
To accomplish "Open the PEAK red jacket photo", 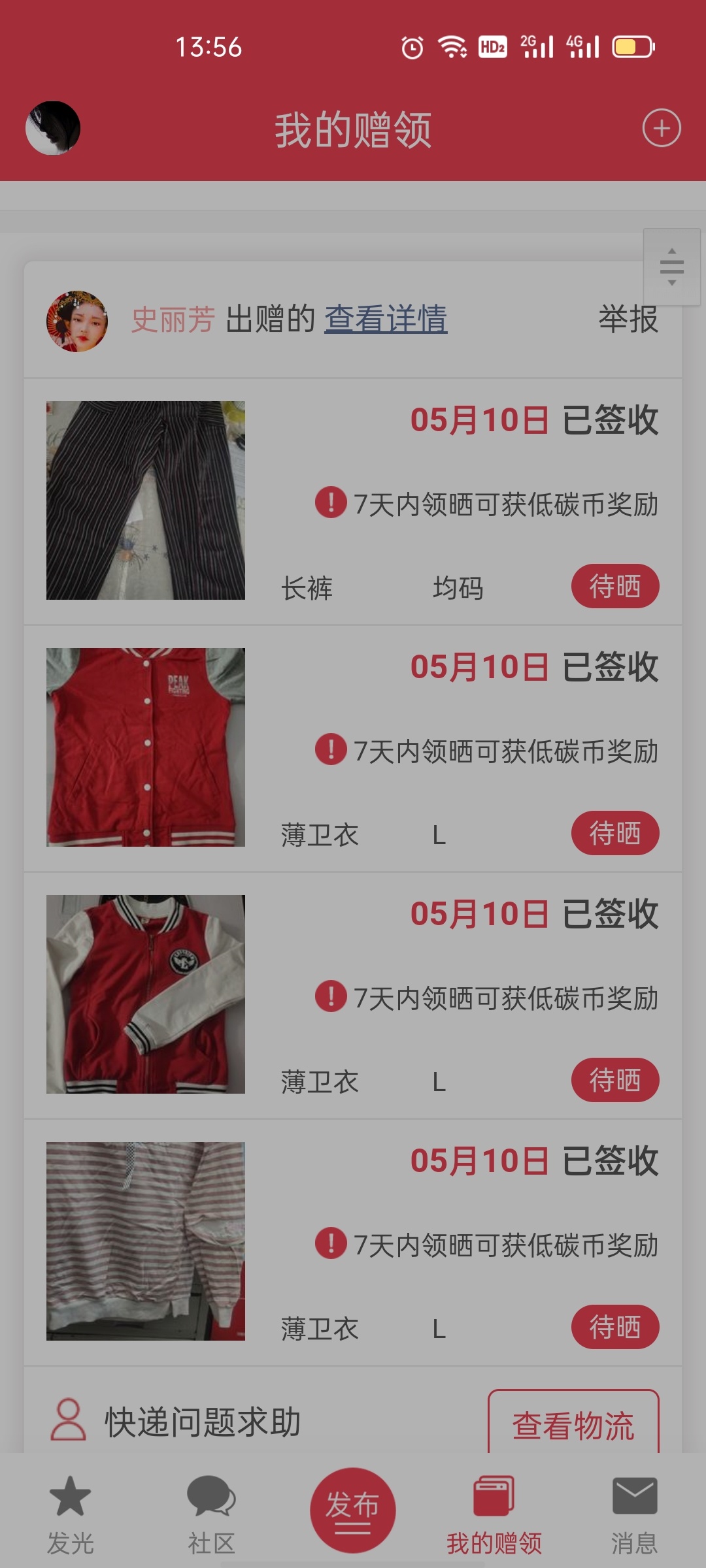I will tap(146, 747).
